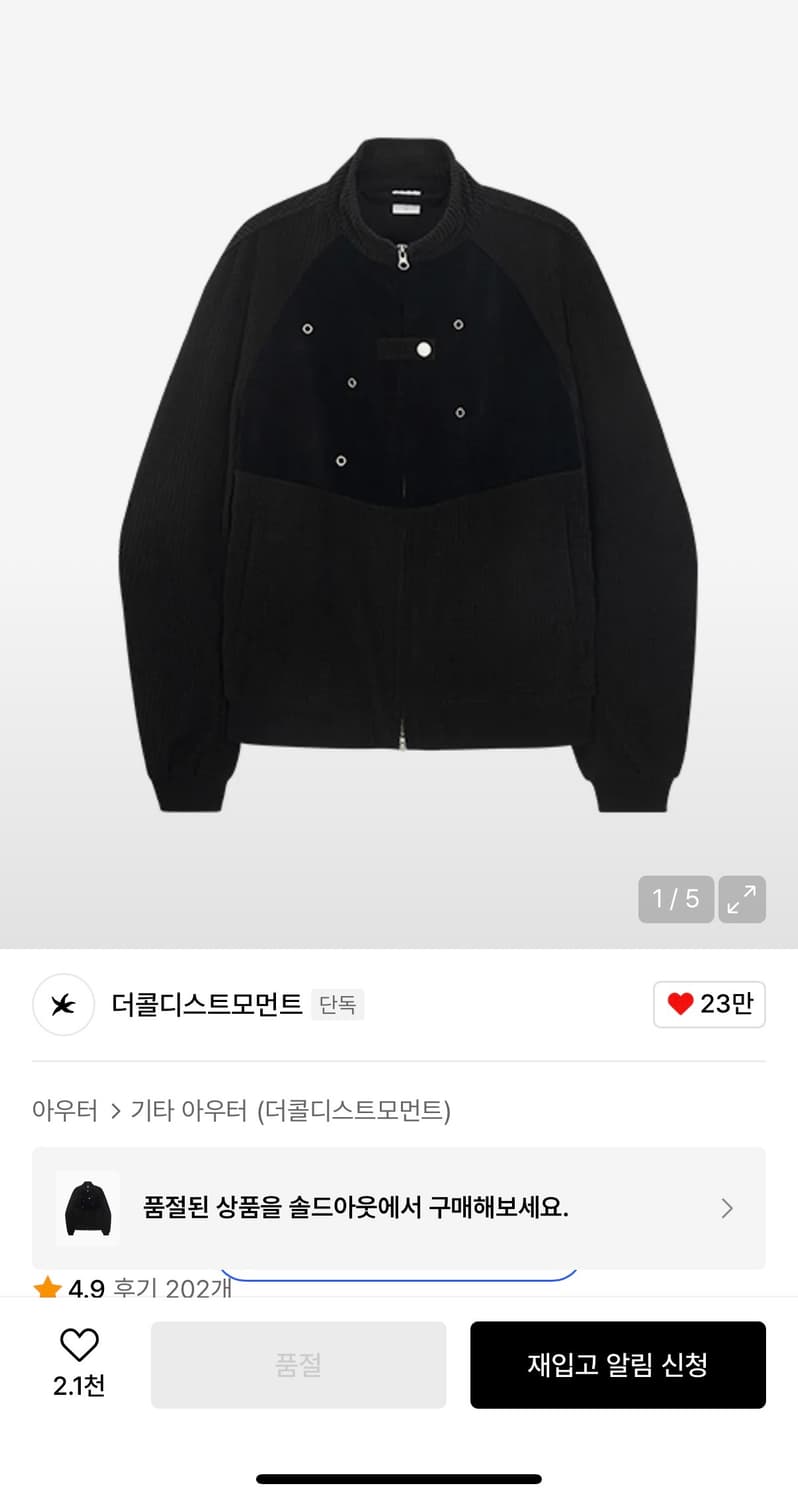The width and height of the screenshot is (798, 1500).
Task: Expand the 솔드아웃 purchase banner
Action: (x=400, y=1208)
